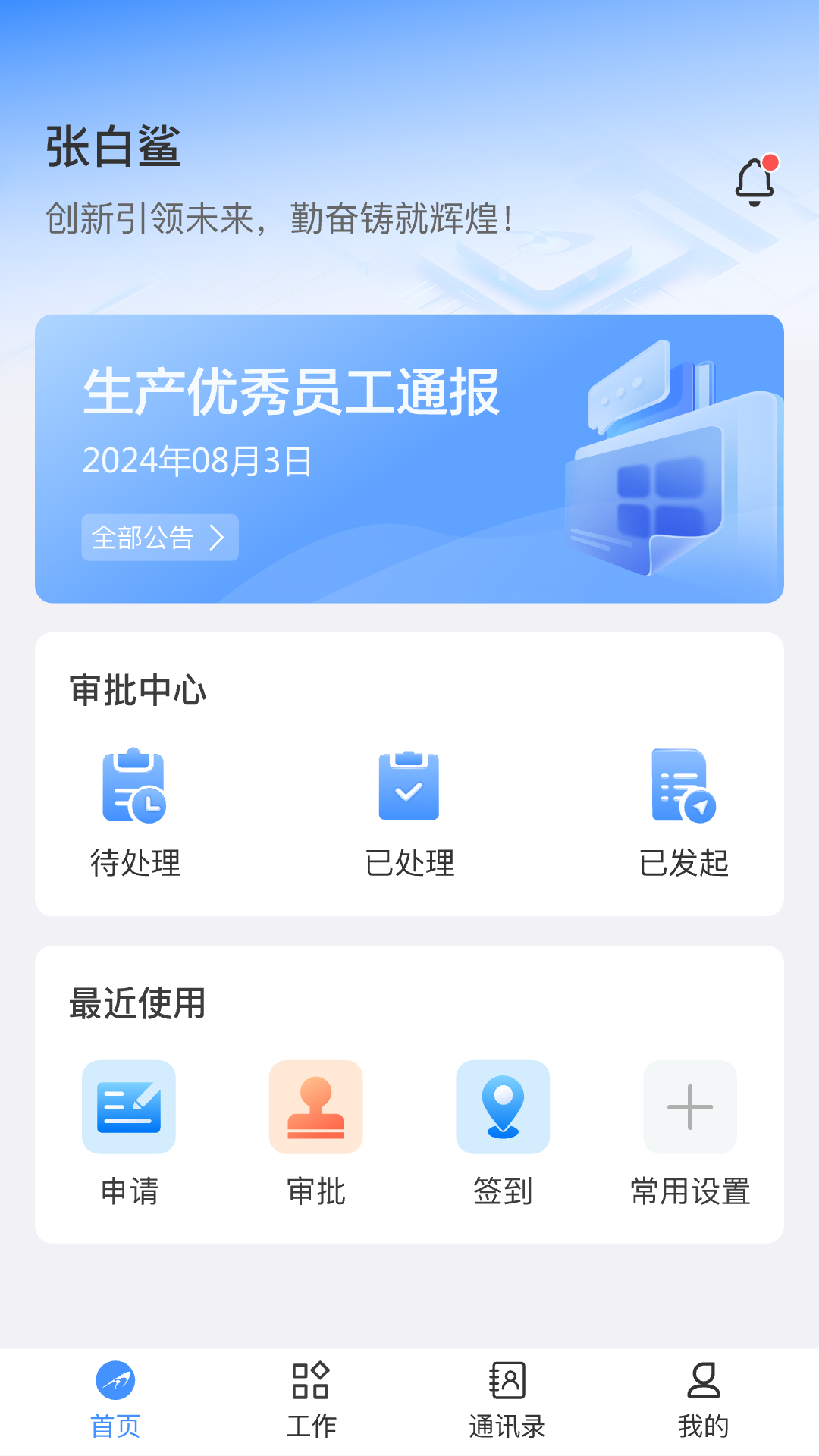Expand all announcements via the chevron arrow

pos(220,537)
